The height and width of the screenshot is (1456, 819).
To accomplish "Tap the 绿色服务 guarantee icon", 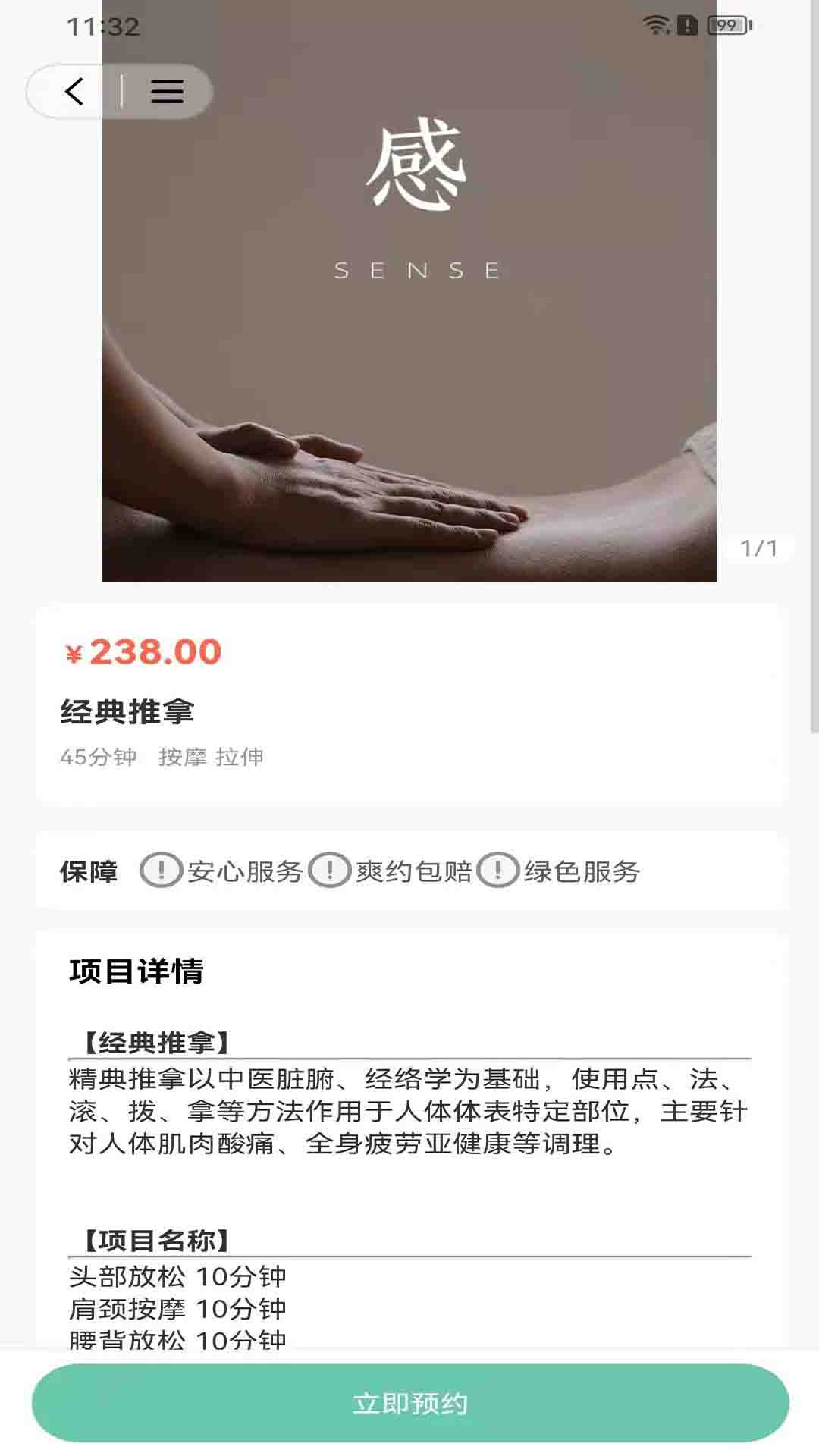I will tap(498, 873).
